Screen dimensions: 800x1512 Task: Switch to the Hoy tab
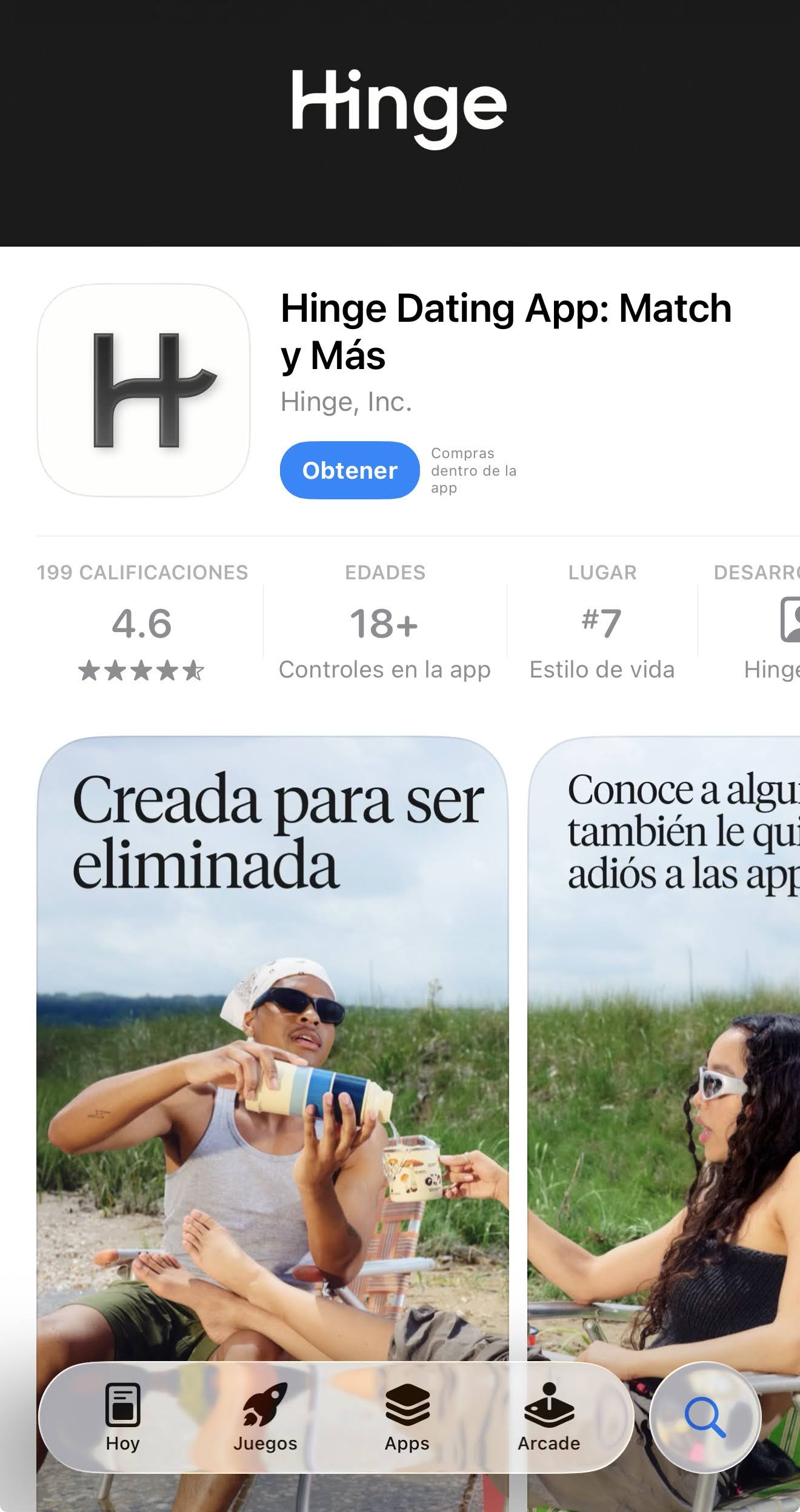coord(122,1417)
